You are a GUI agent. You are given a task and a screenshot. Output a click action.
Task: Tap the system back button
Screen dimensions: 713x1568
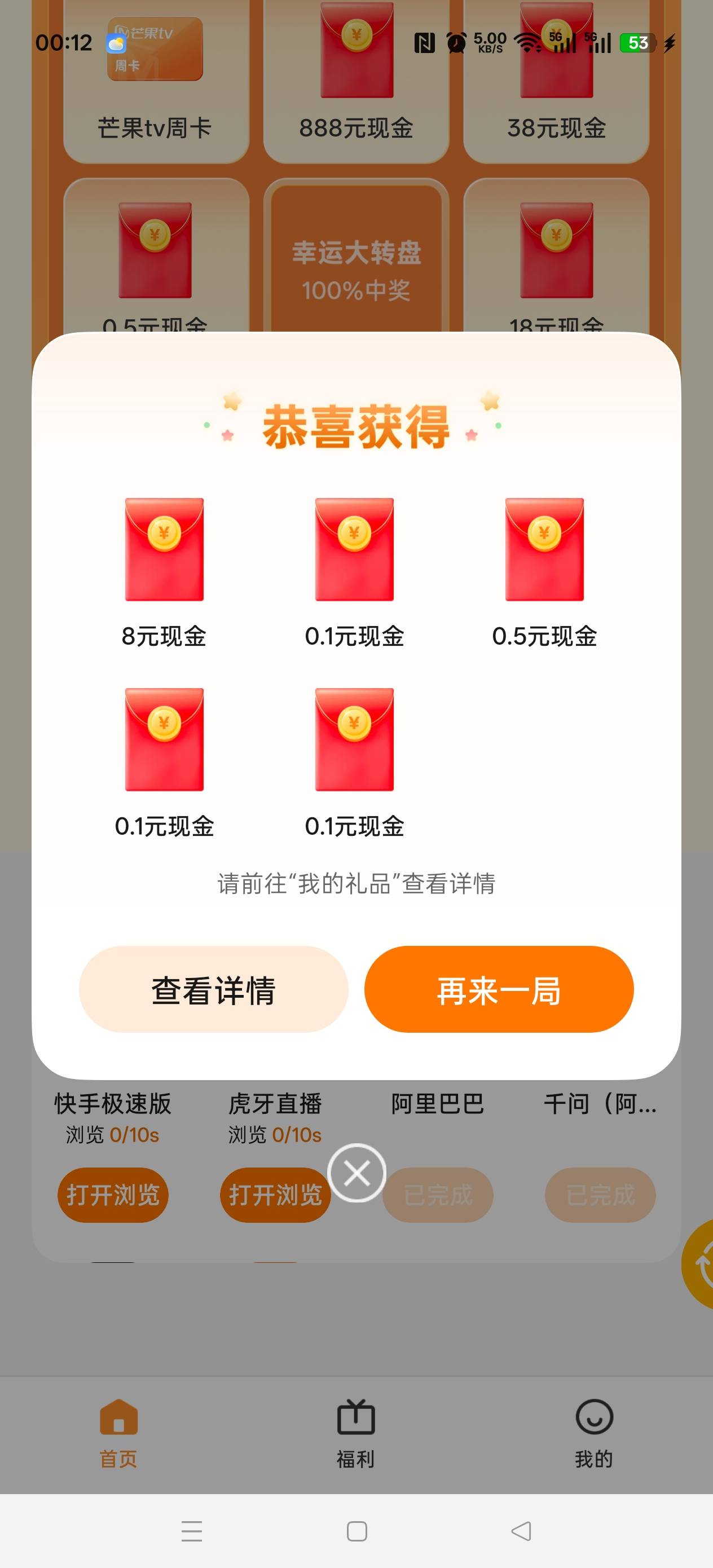click(521, 1531)
